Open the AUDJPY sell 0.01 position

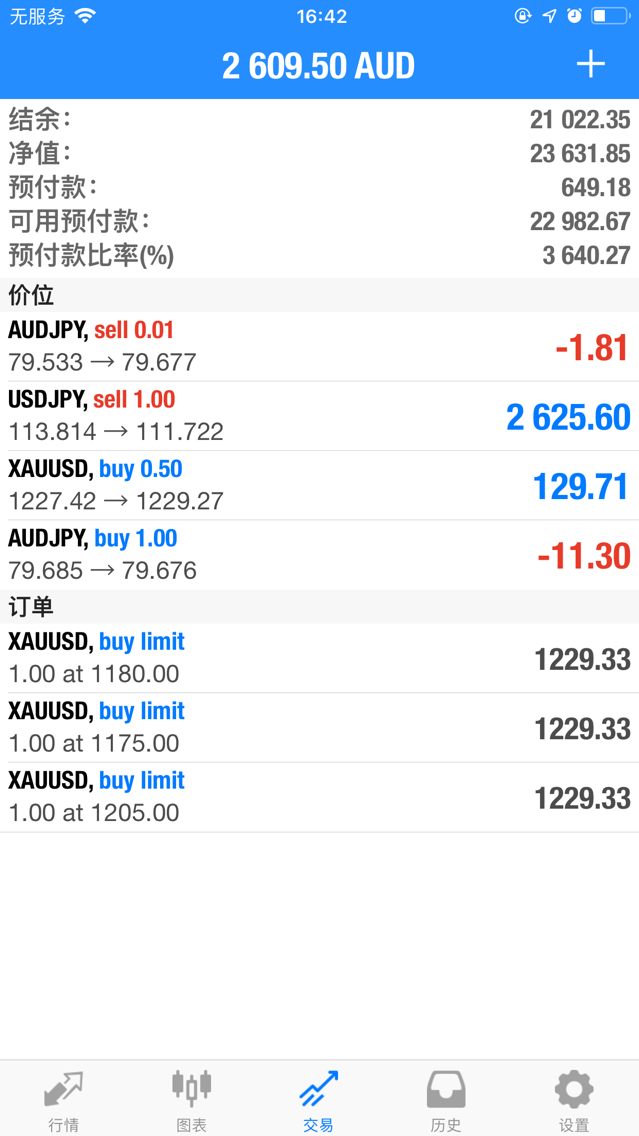(x=319, y=346)
